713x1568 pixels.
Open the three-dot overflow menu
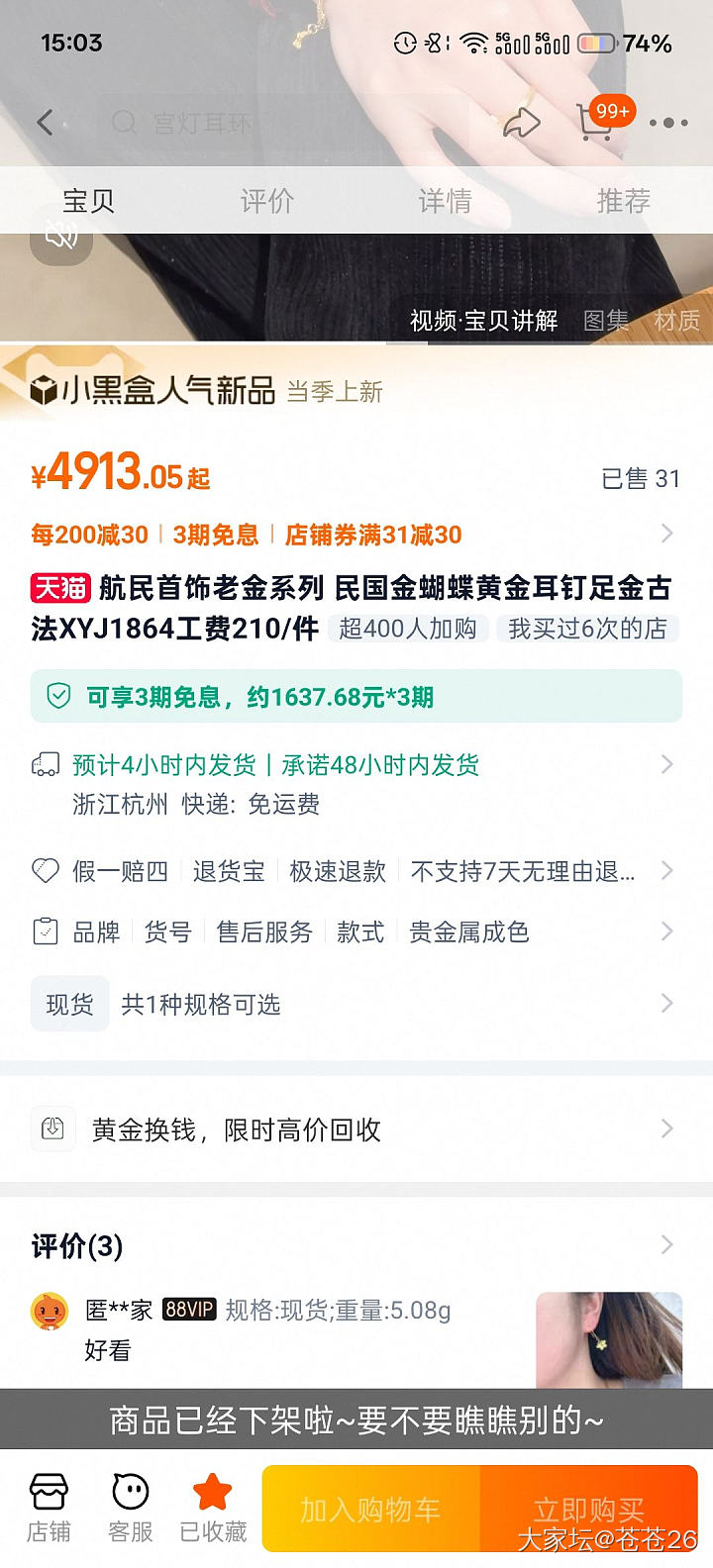[x=668, y=123]
